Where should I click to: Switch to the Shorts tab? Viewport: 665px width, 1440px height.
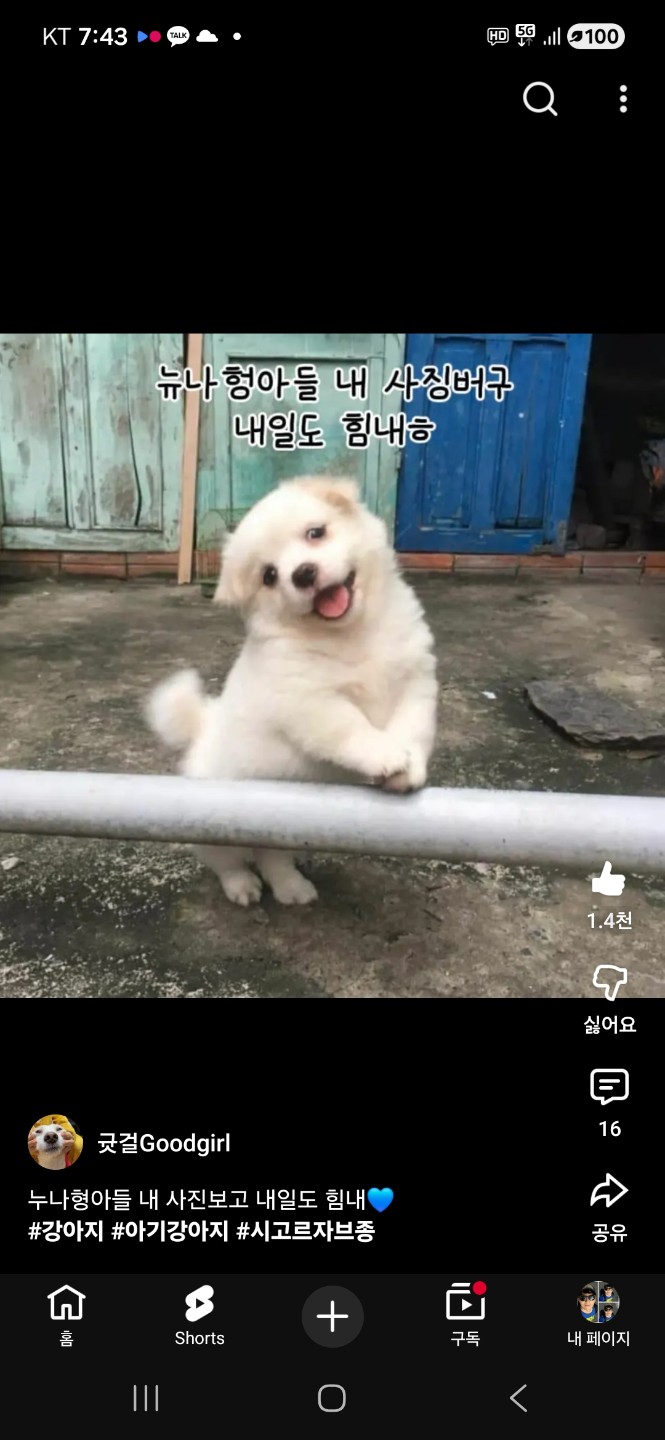(199, 1314)
